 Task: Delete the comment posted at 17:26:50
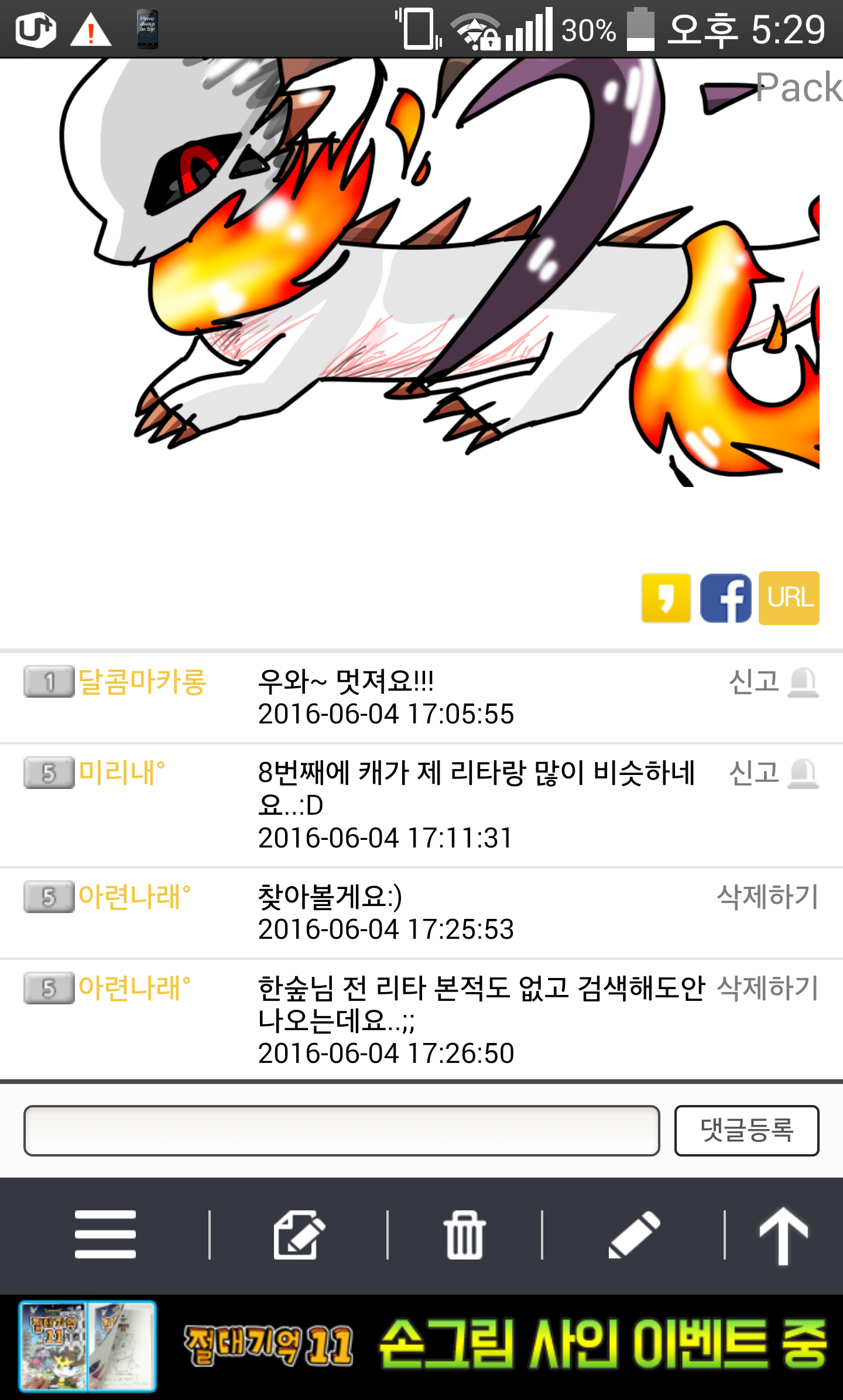767,988
